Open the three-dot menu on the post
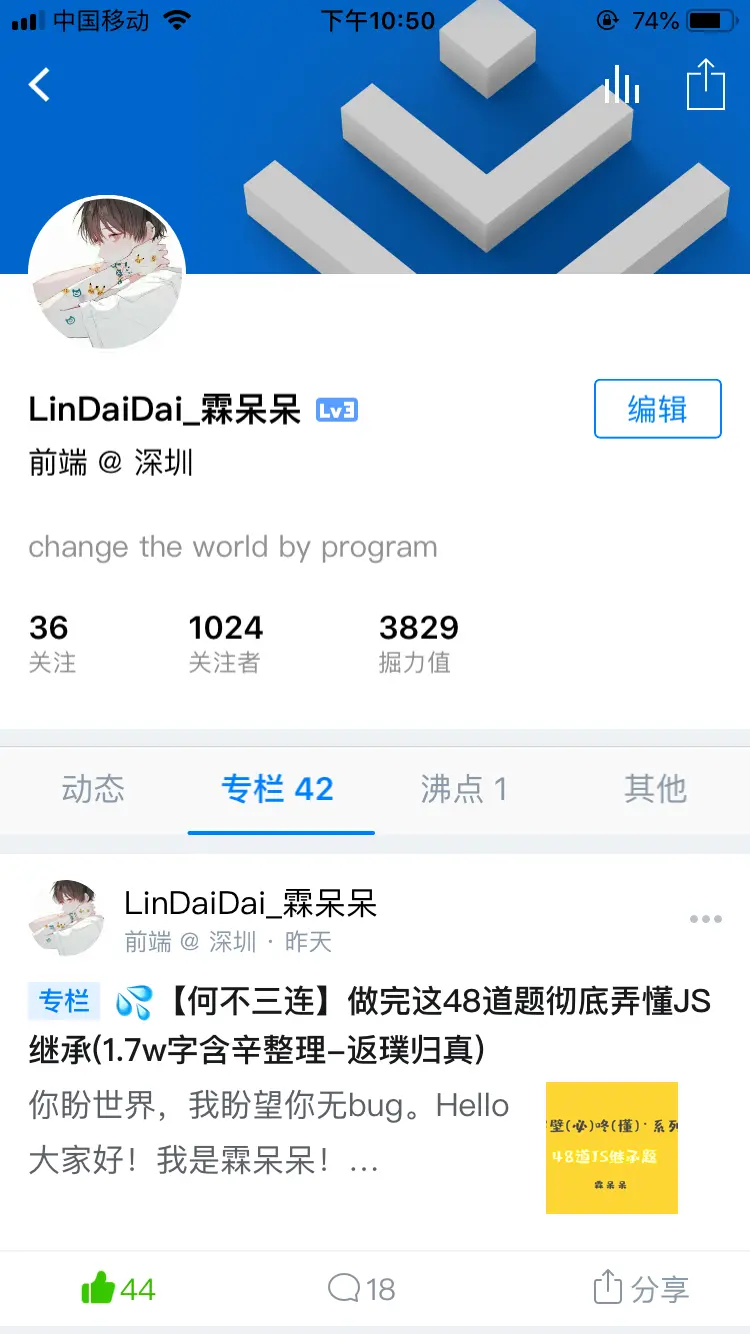This screenshot has height=1334, width=750. point(705,919)
